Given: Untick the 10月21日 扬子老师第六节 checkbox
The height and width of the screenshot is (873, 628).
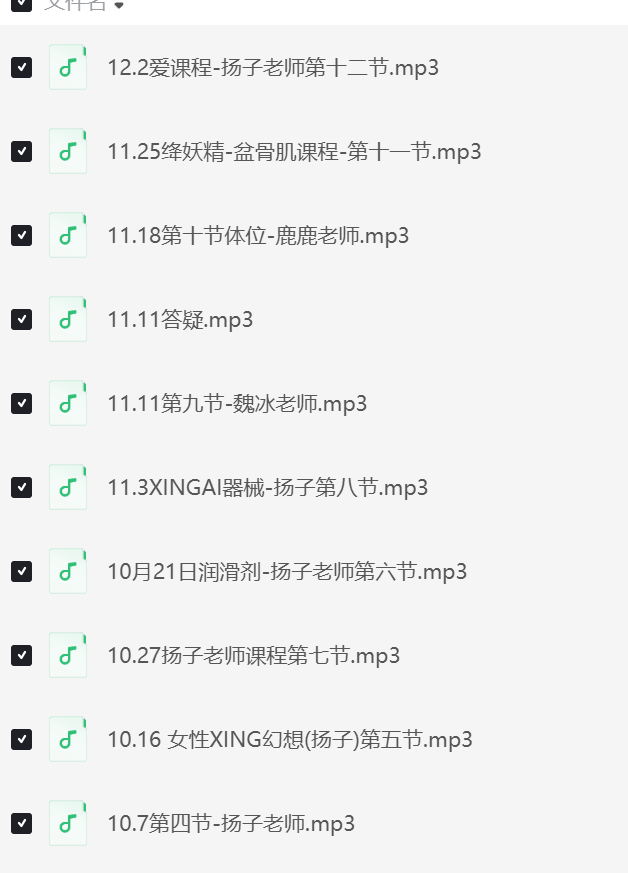Looking at the screenshot, I should [x=21, y=572].
